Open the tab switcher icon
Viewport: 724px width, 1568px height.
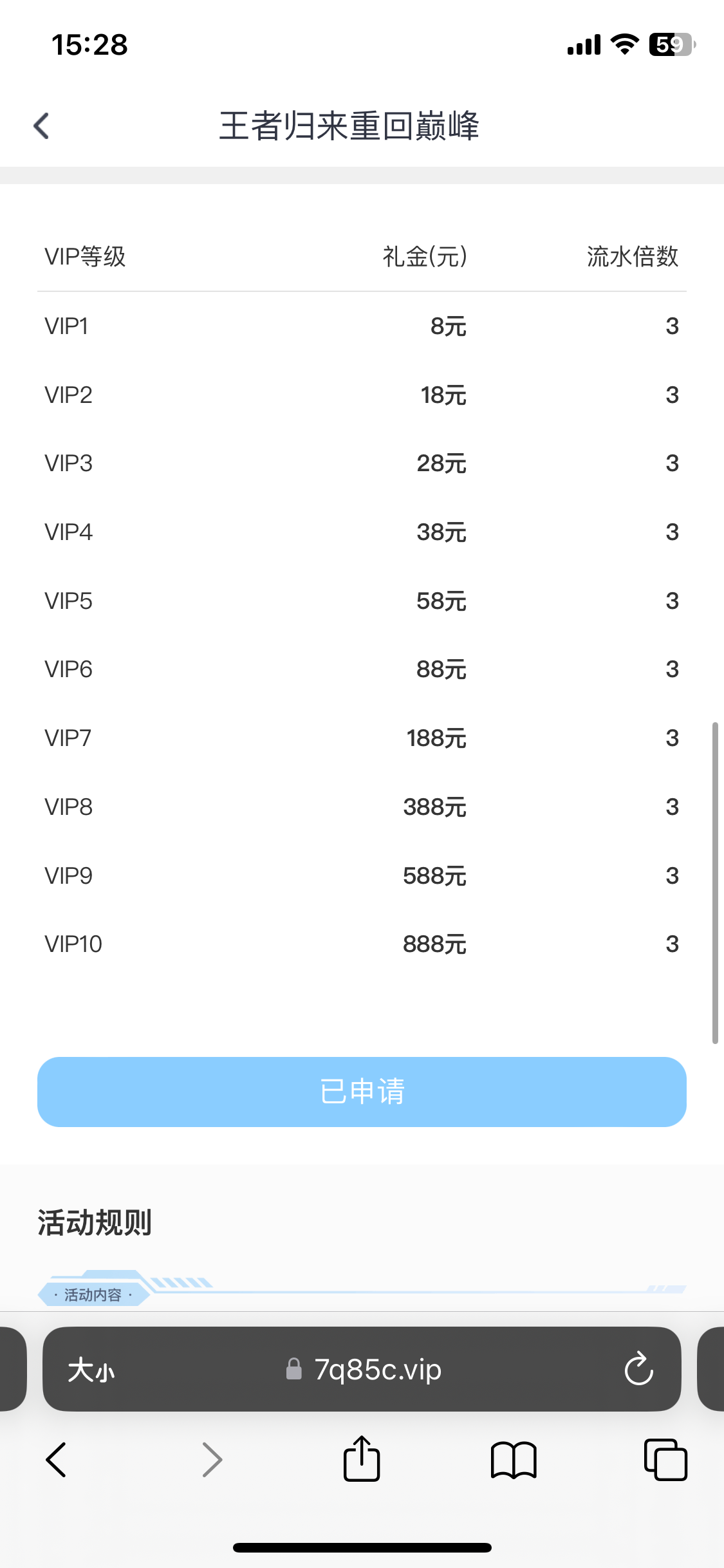point(666,1460)
